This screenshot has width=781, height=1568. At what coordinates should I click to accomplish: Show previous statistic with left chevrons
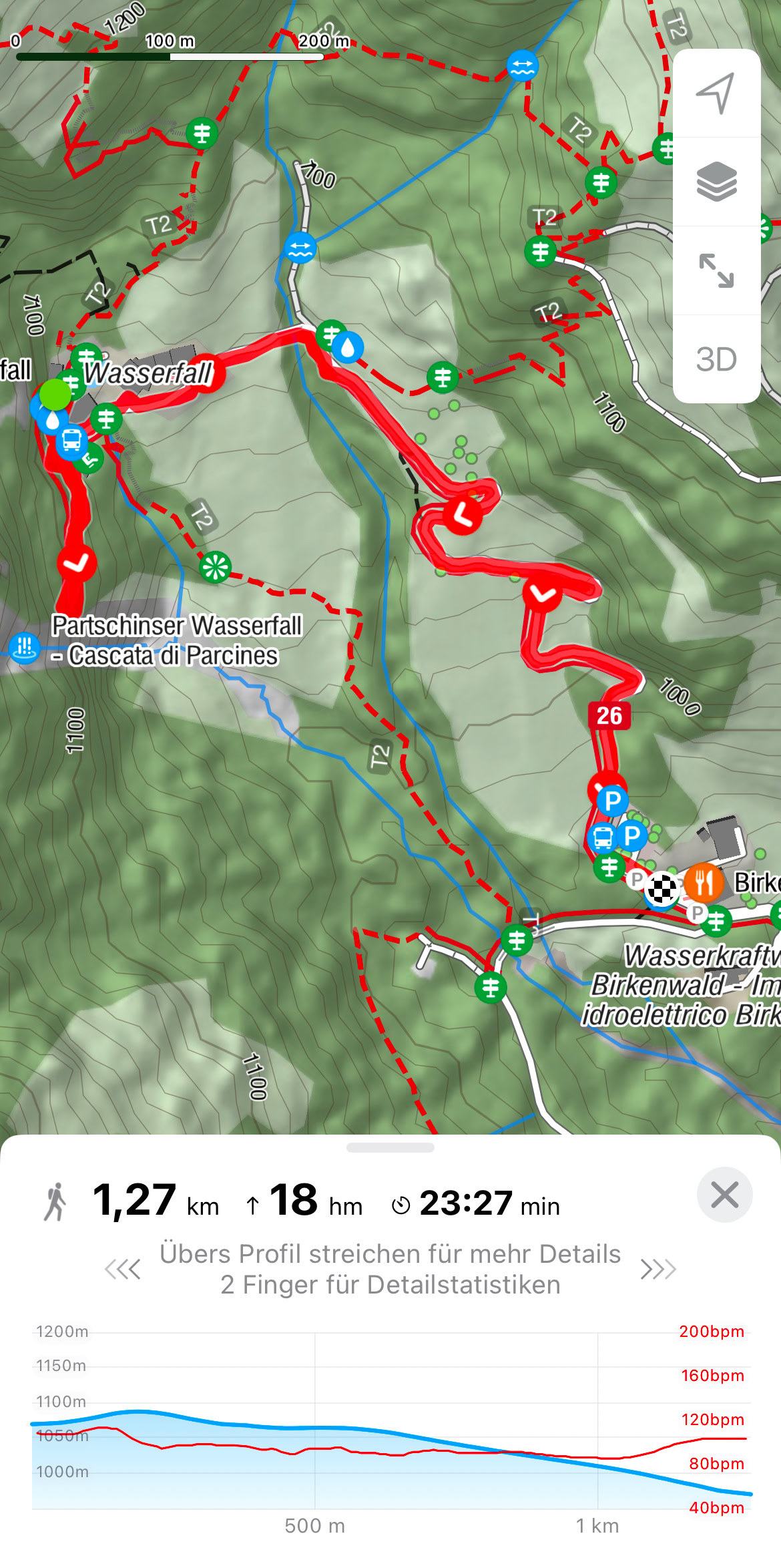pyautogui.click(x=123, y=1269)
